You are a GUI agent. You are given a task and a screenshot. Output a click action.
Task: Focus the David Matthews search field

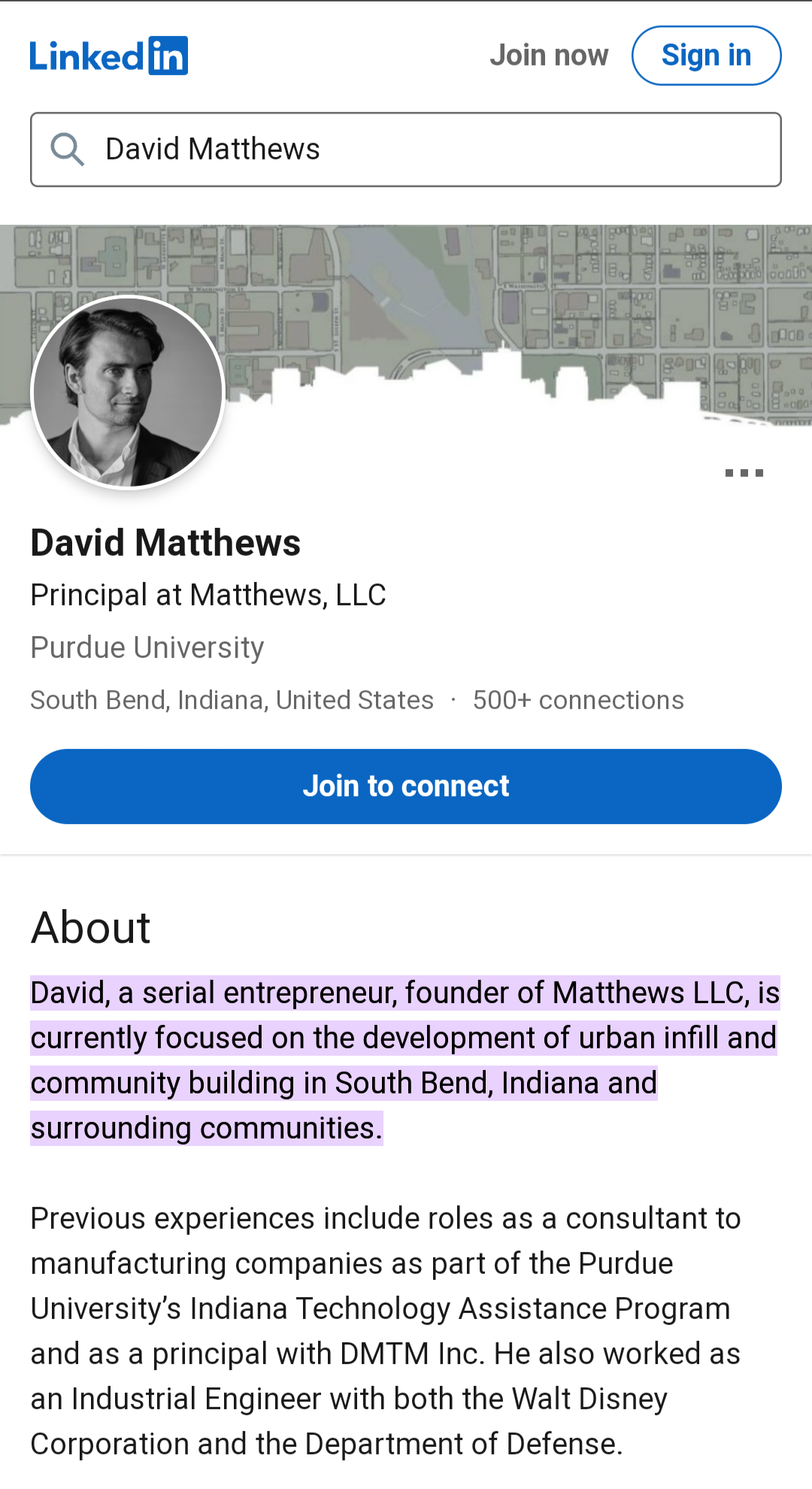406,150
